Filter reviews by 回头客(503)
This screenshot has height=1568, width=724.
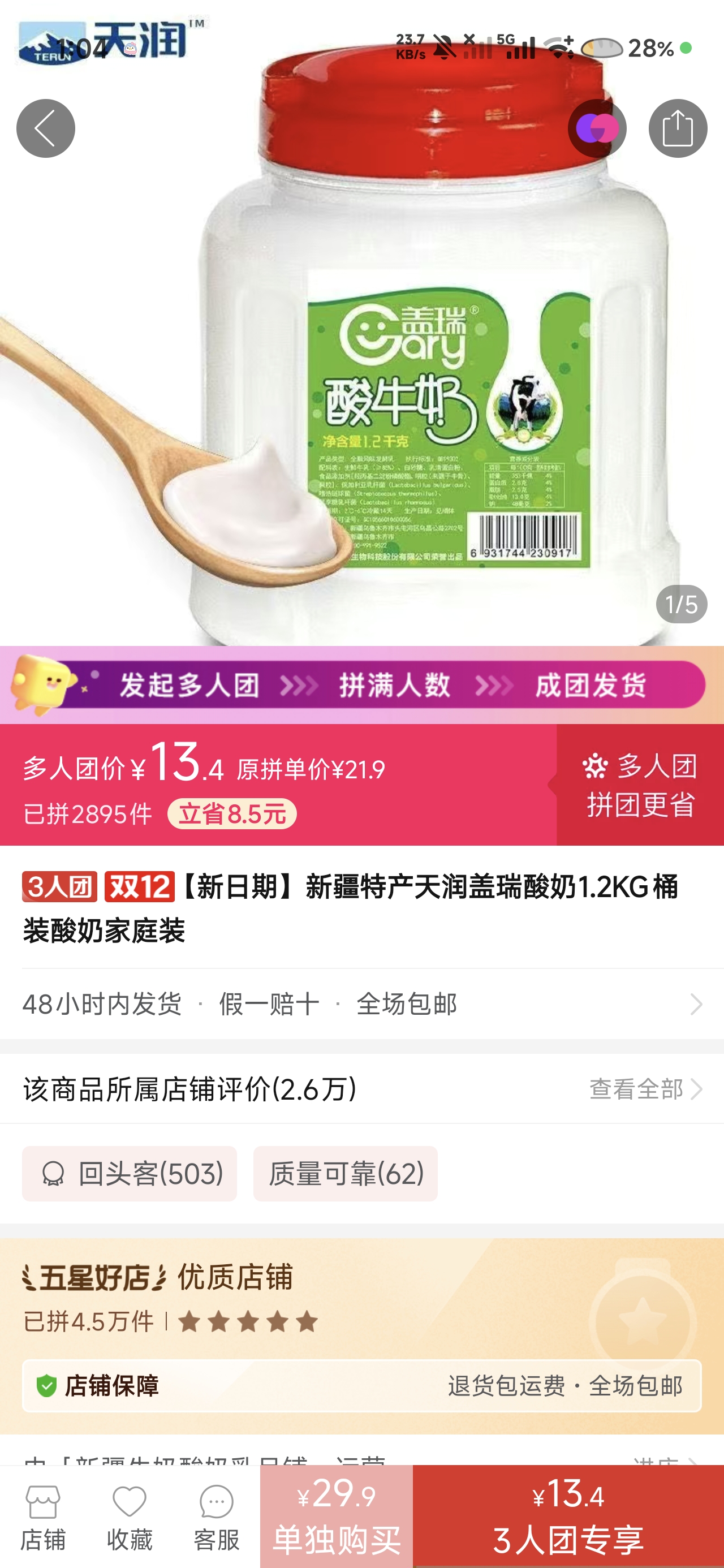click(x=130, y=1174)
